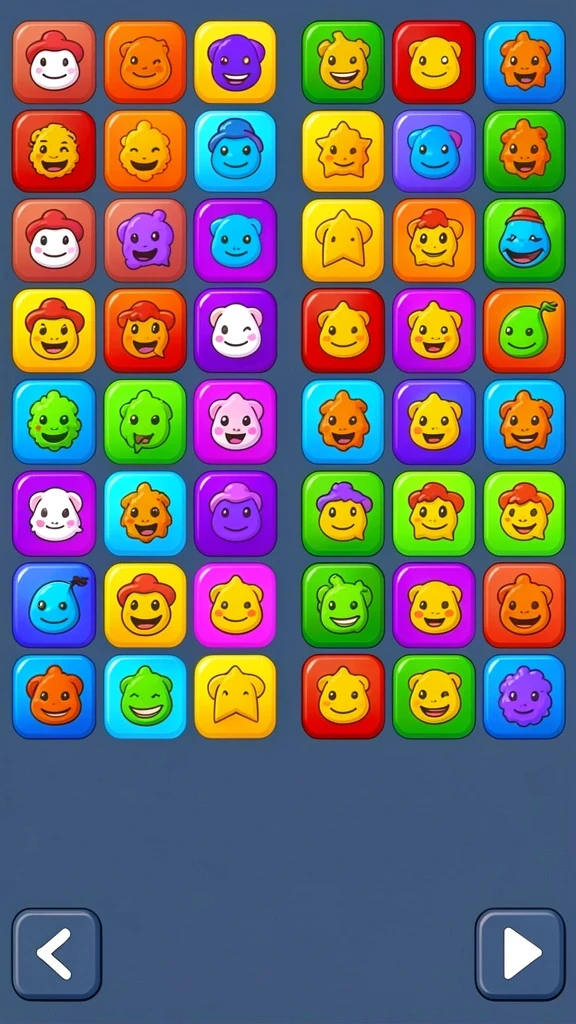The image size is (576, 1024).
Task: Go back with the left arrow button
Action: [56, 953]
